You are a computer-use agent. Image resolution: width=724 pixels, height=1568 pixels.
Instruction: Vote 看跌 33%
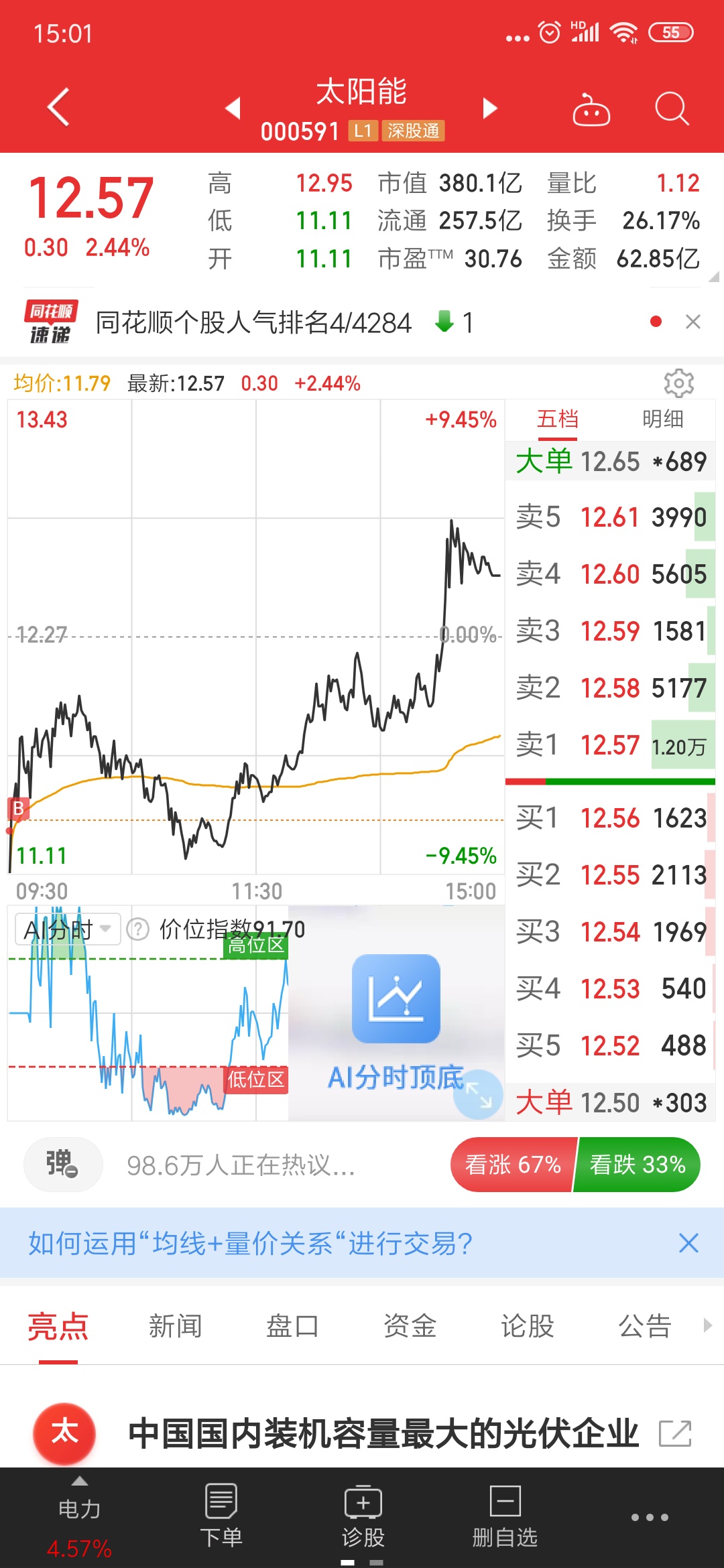coord(637,1165)
